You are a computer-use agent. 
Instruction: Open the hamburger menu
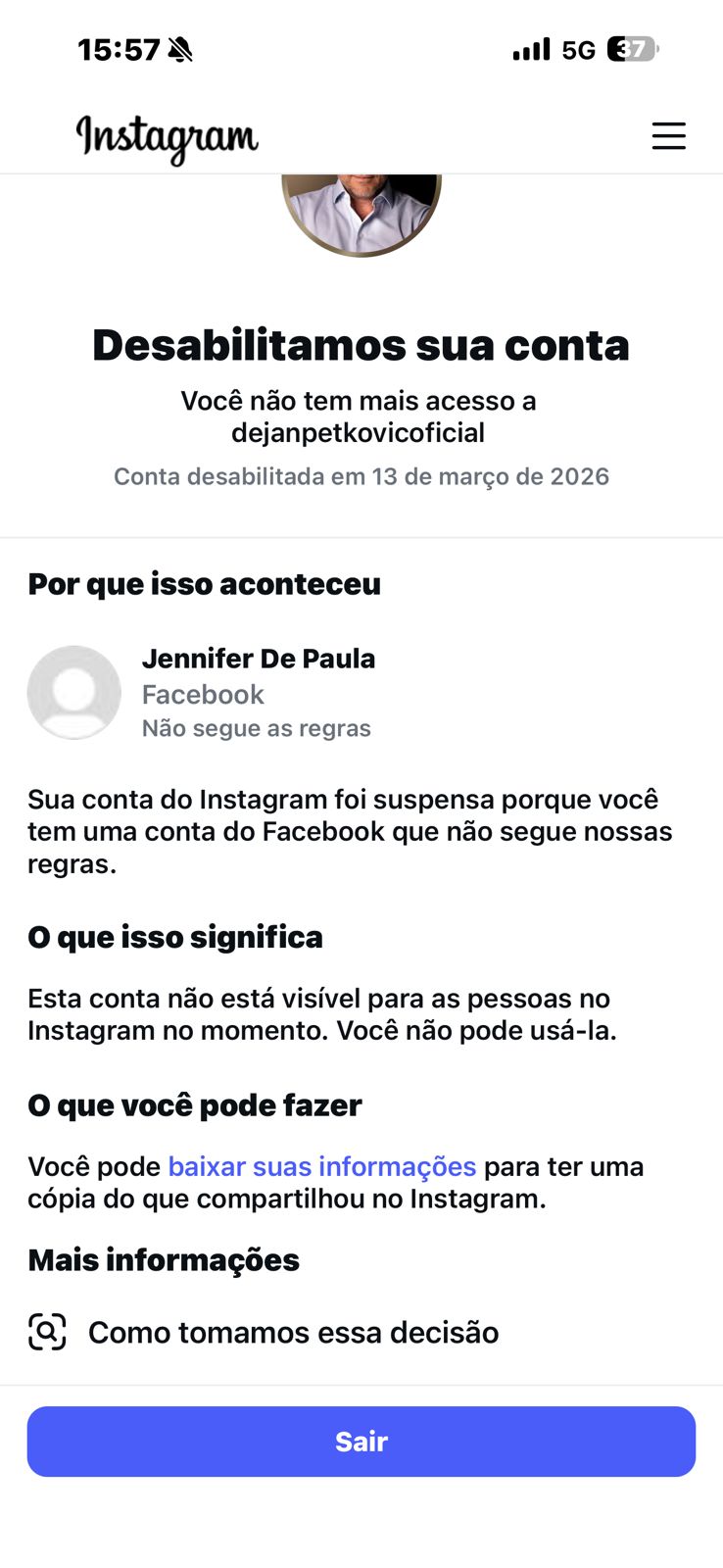coord(668,135)
